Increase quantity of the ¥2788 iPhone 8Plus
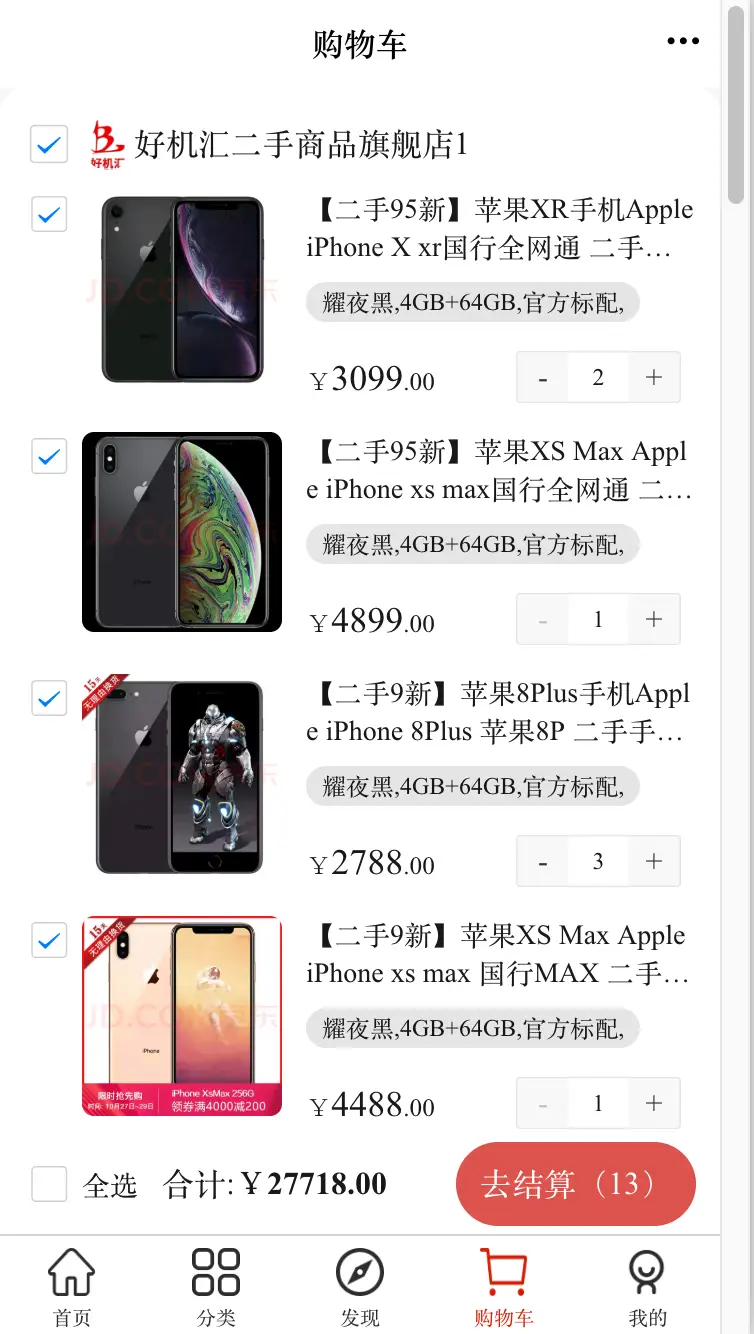 [654, 861]
